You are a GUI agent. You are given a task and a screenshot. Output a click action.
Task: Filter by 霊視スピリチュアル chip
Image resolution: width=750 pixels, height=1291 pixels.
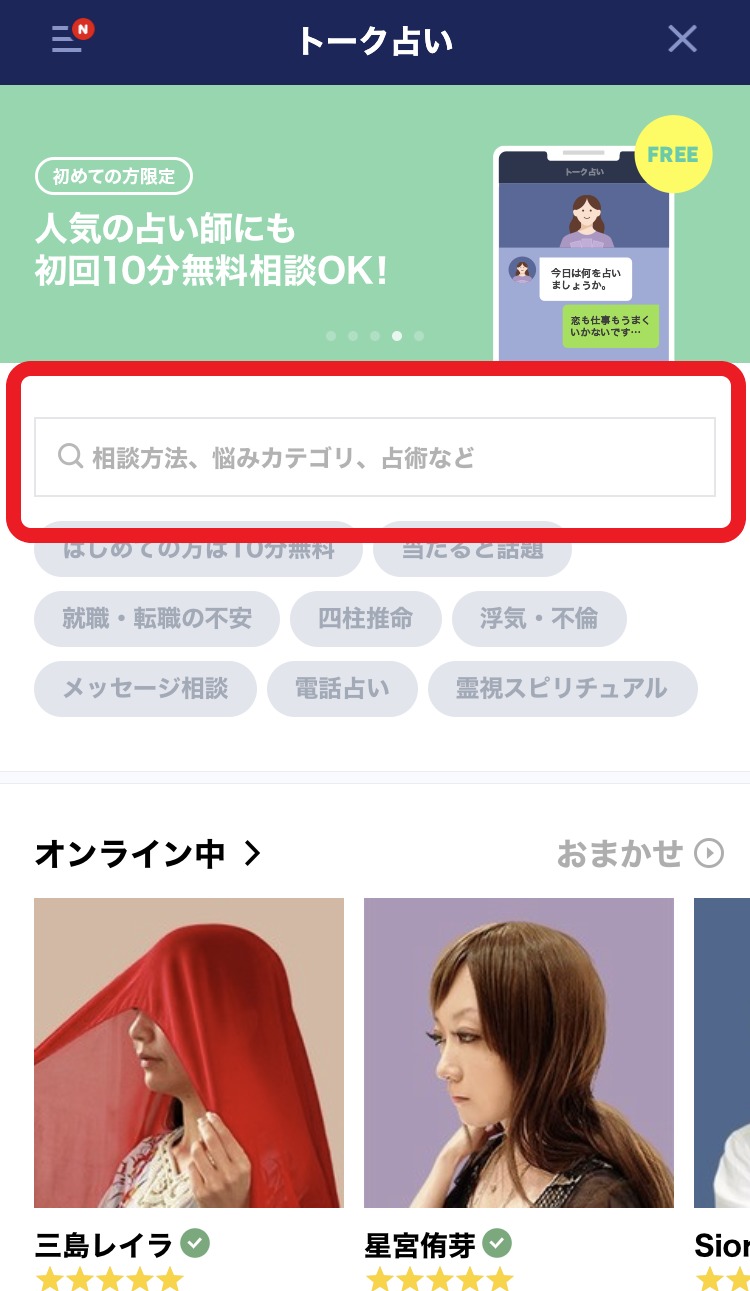coord(562,689)
